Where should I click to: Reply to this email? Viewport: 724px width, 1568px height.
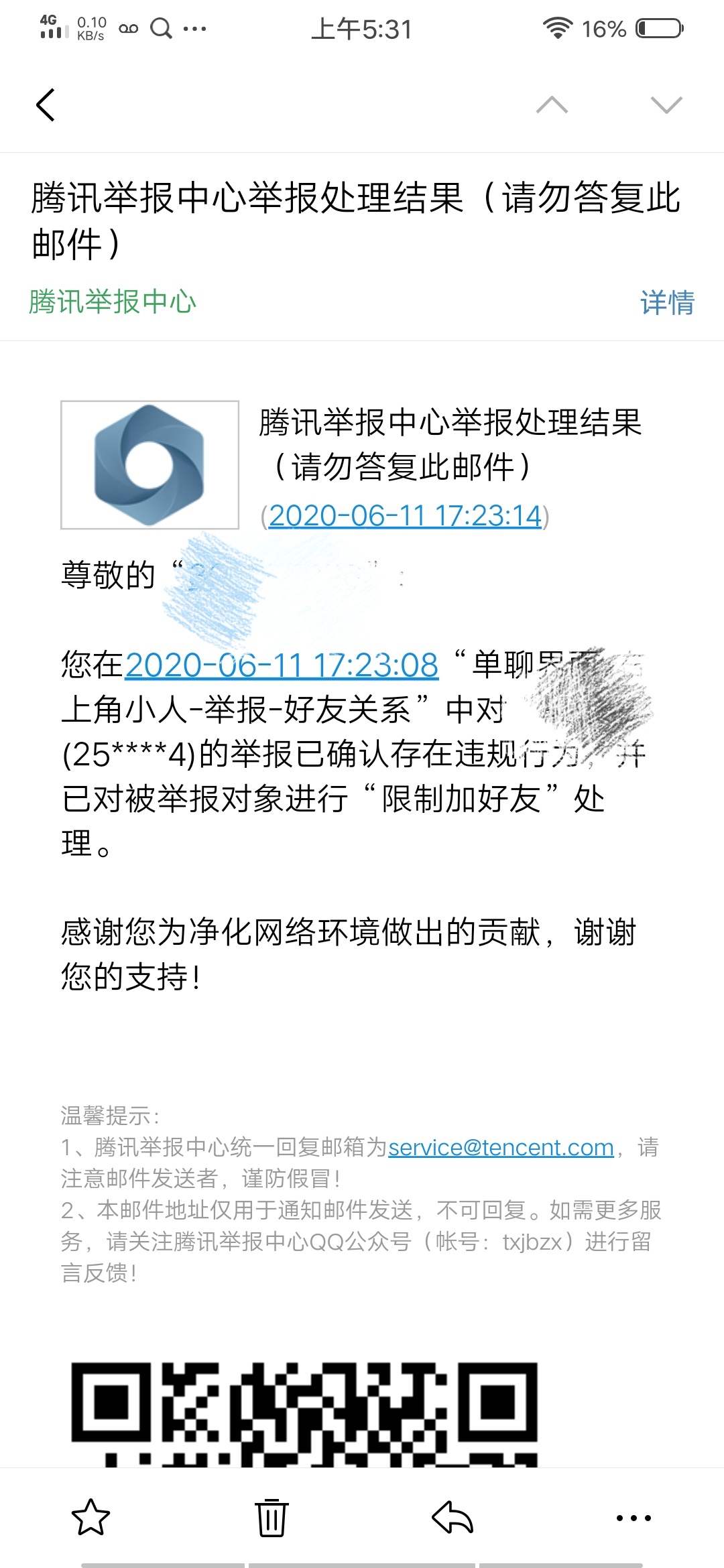pyautogui.click(x=452, y=1517)
